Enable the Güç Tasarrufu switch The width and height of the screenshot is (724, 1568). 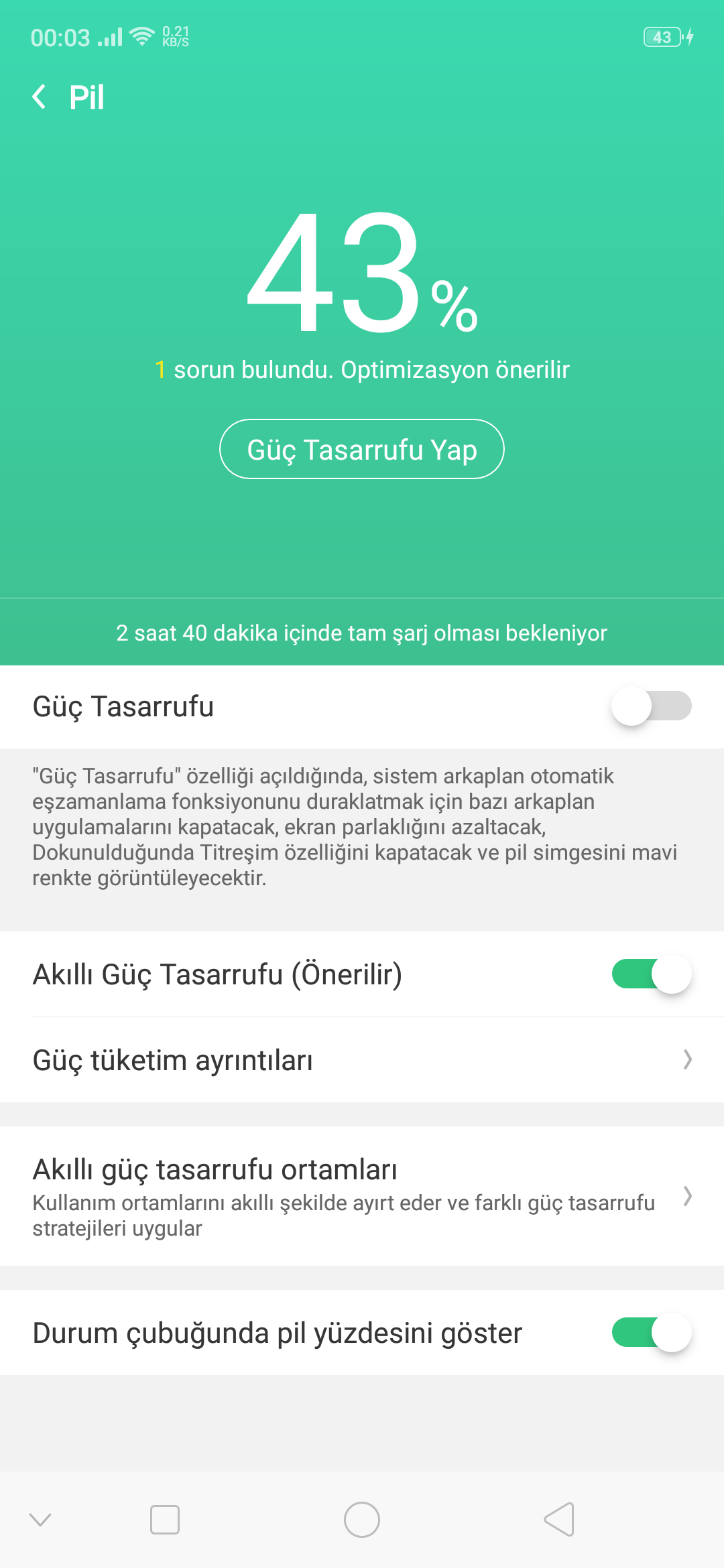click(651, 706)
